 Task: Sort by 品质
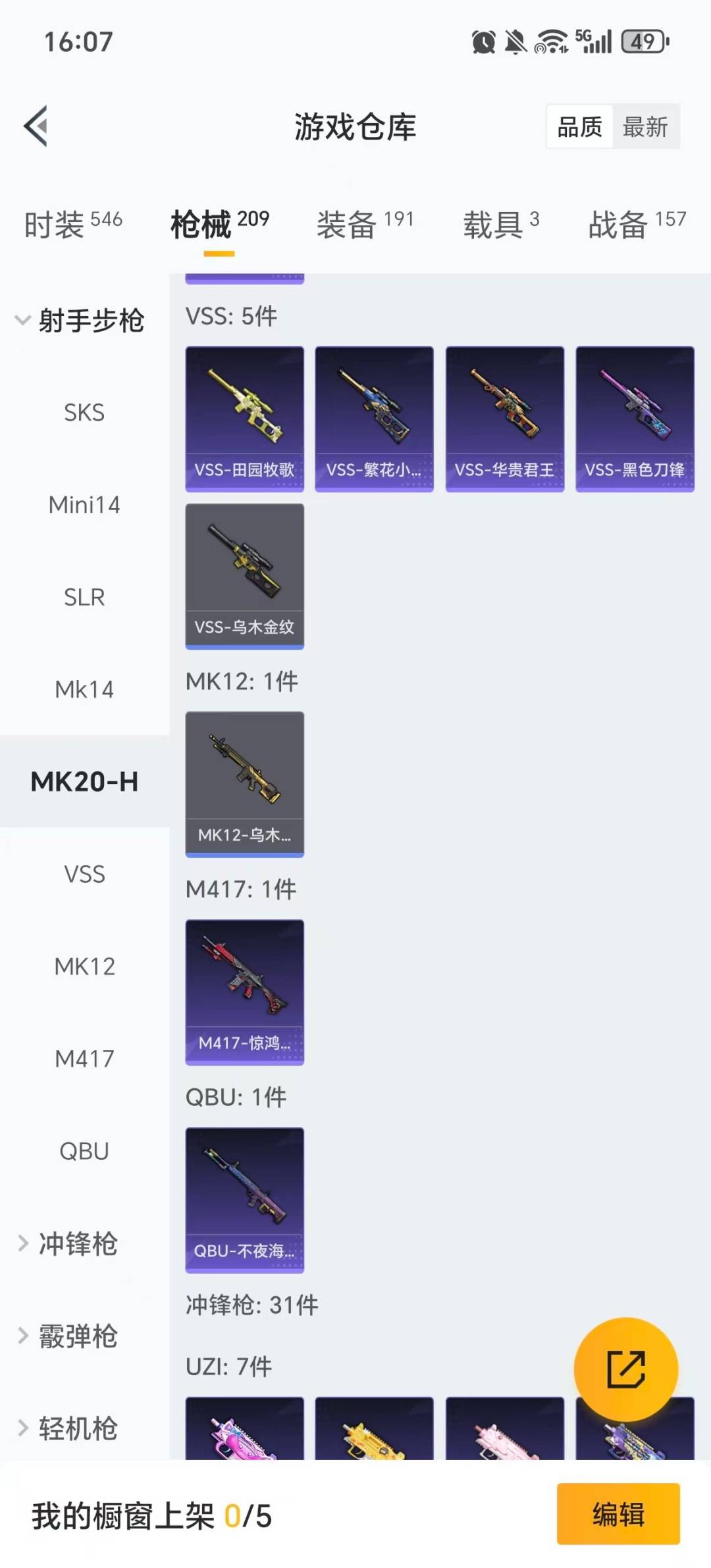tap(580, 126)
